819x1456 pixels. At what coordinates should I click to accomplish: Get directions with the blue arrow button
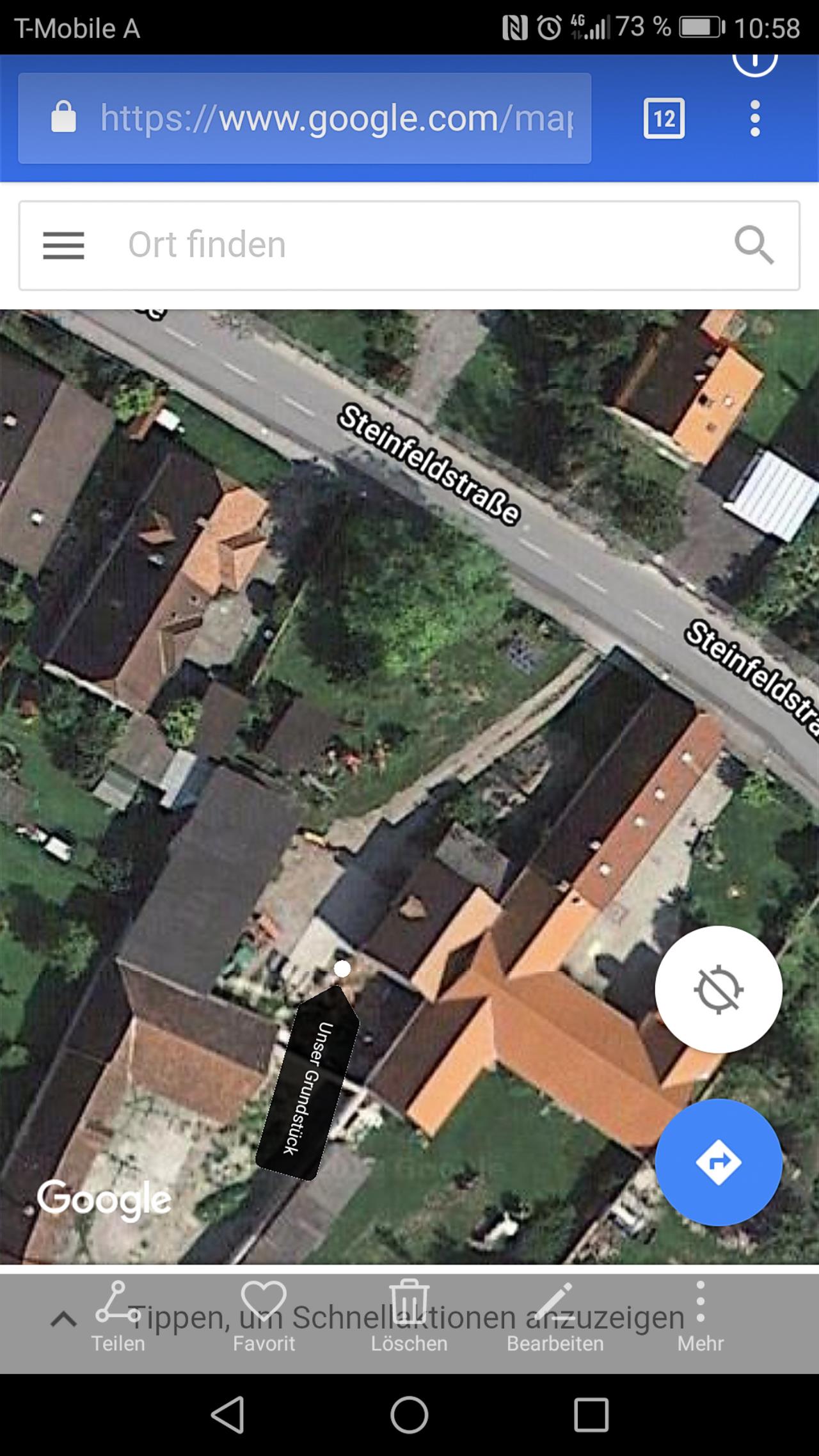point(719,1162)
